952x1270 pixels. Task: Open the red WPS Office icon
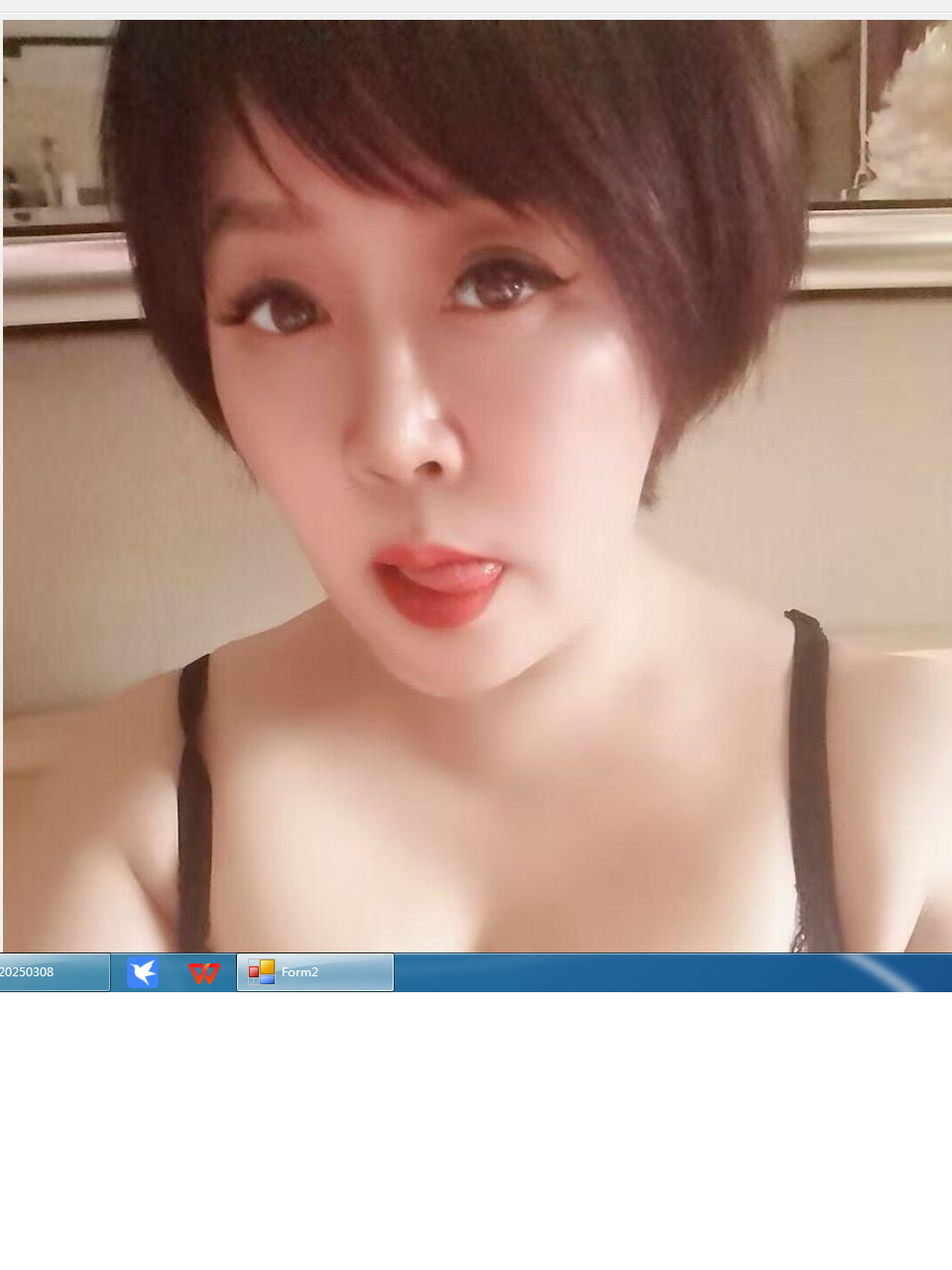point(204,972)
